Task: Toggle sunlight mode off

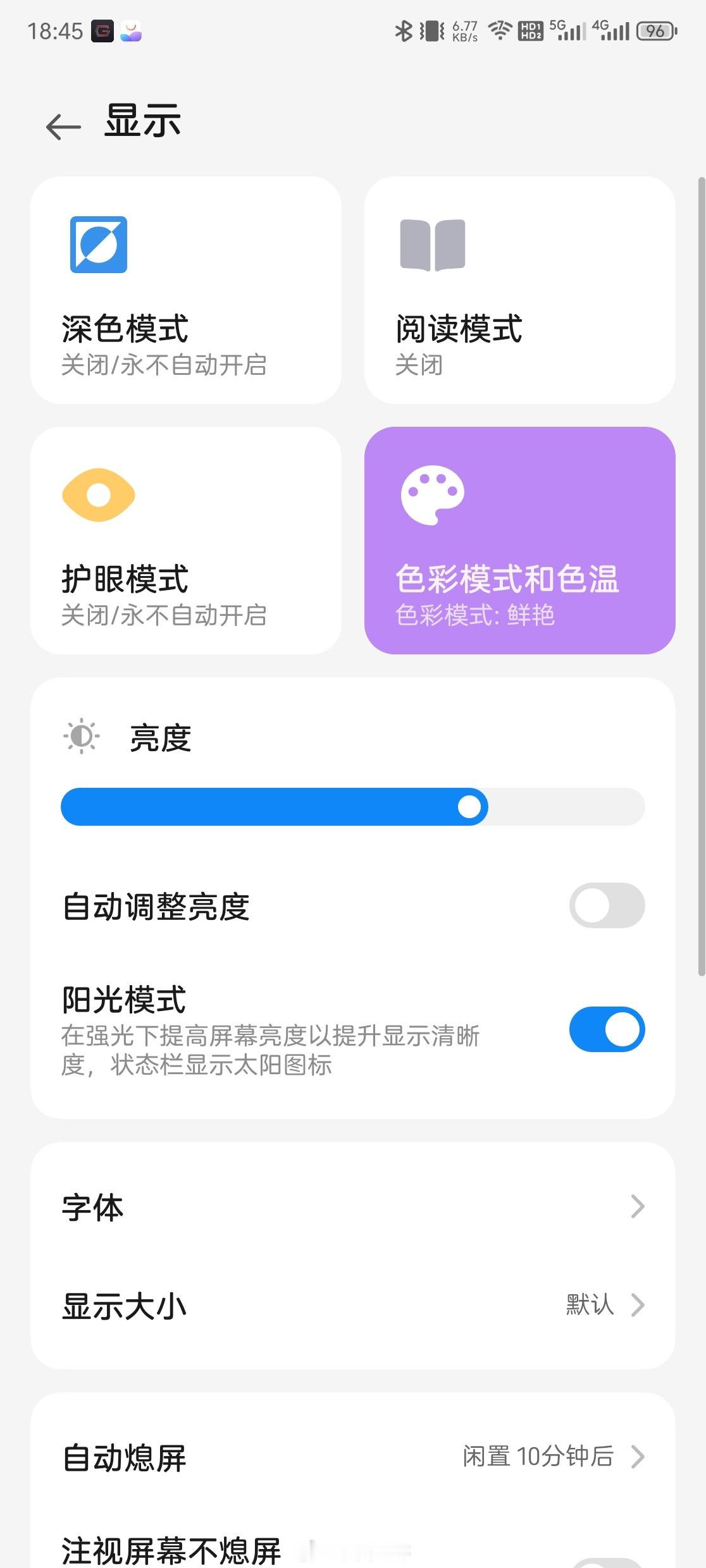Action: pyautogui.click(x=606, y=1030)
